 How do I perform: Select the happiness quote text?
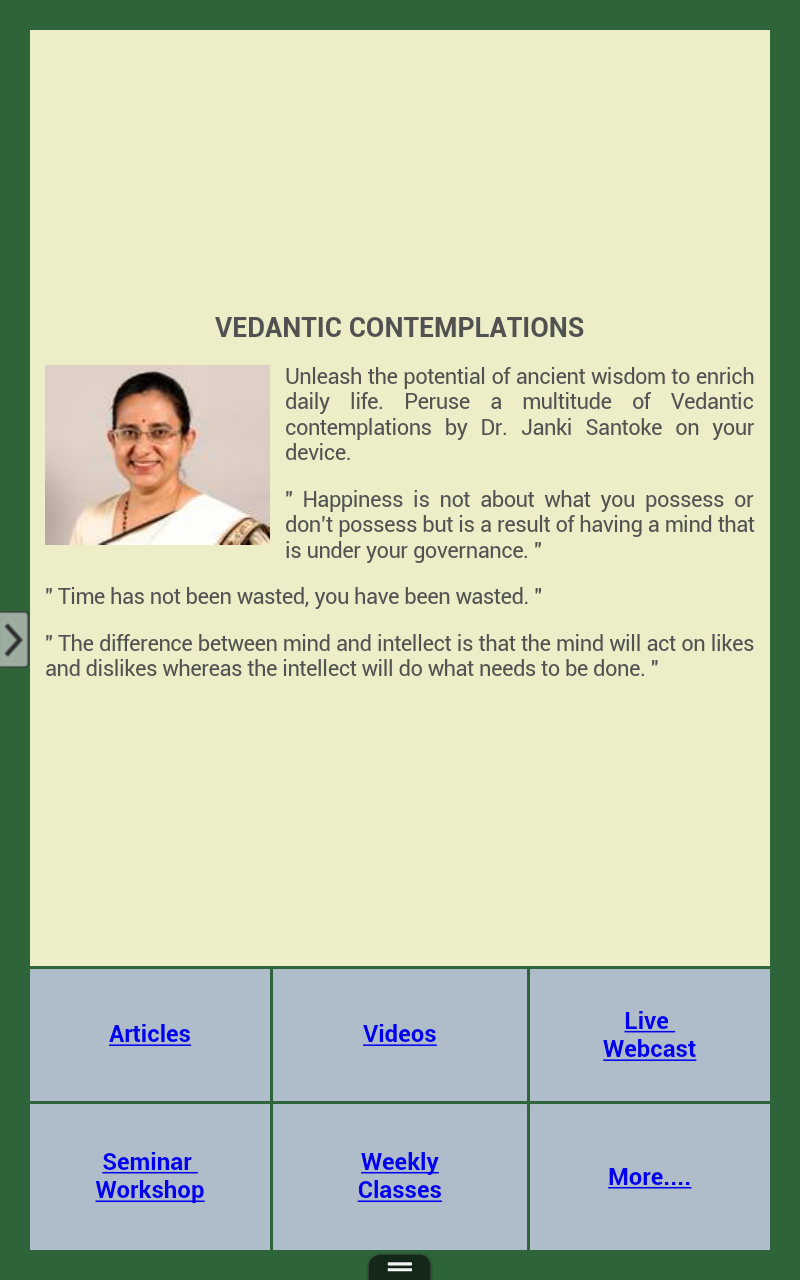pos(519,524)
